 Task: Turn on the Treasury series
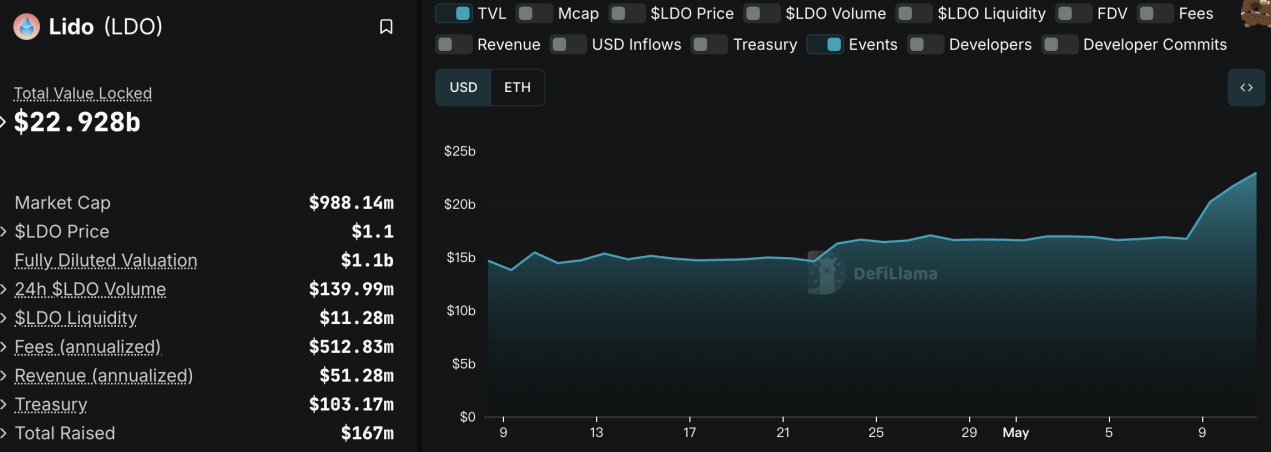pyautogui.click(x=709, y=44)
